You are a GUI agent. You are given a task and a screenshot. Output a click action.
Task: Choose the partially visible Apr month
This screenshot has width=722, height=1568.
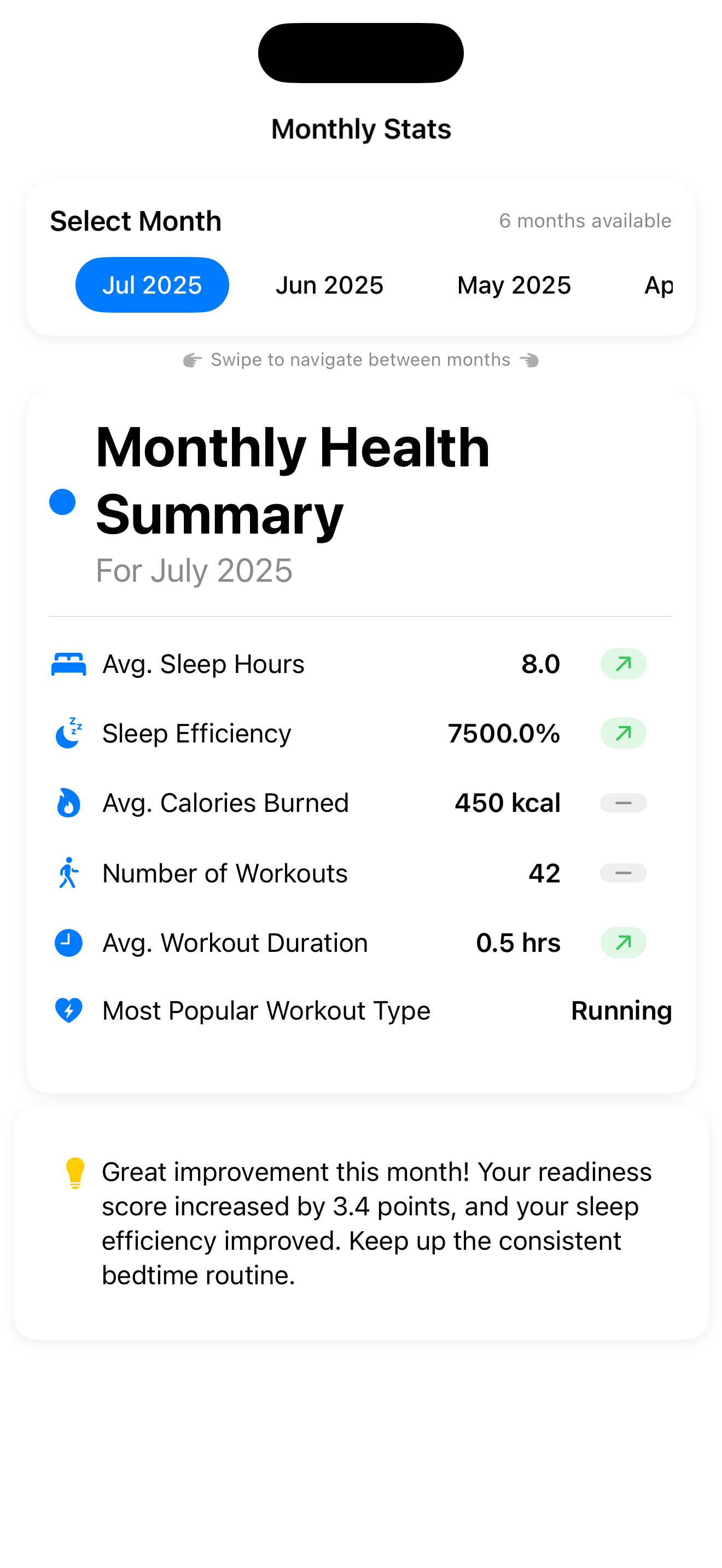[x=658, y=285]
